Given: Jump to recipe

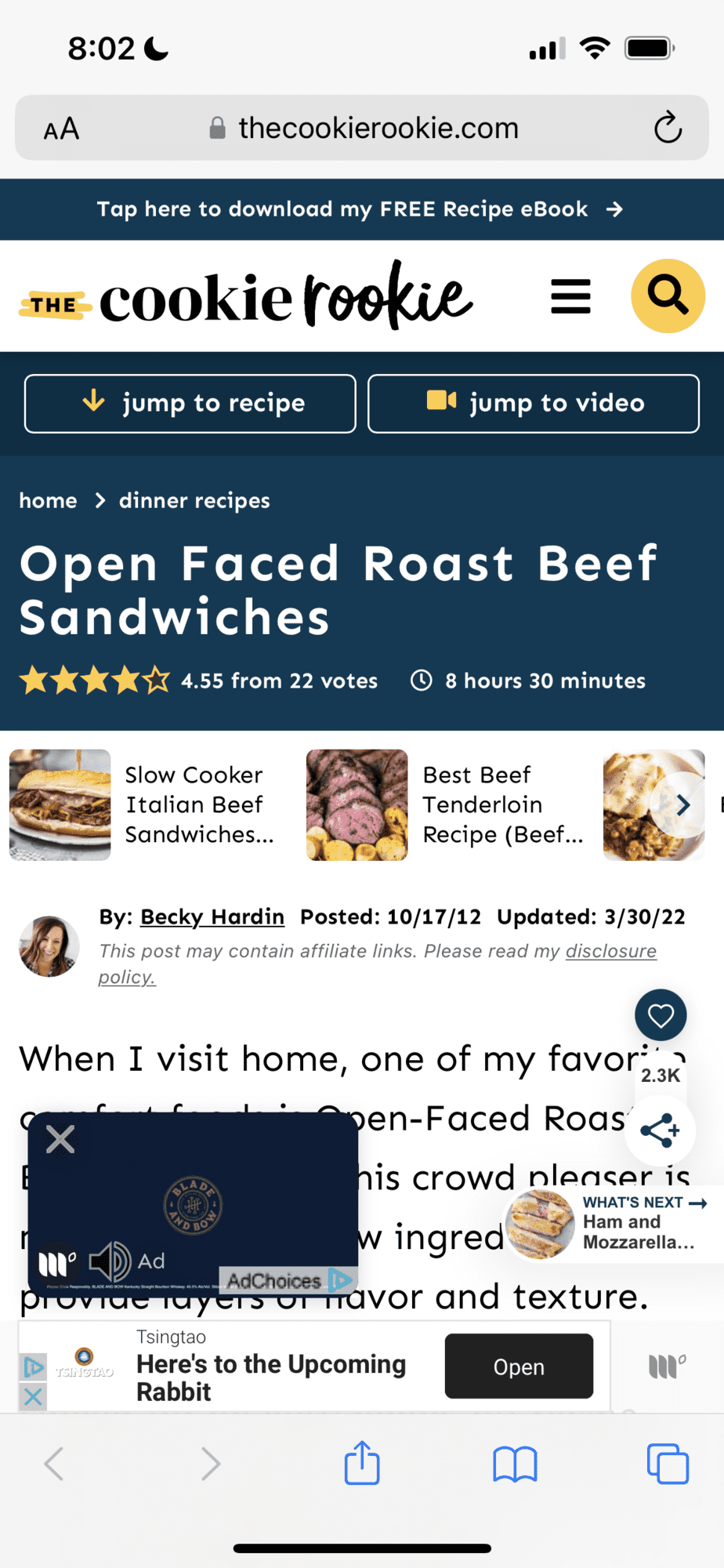Looking at the screenshot, I should click(x=190, y=404).
